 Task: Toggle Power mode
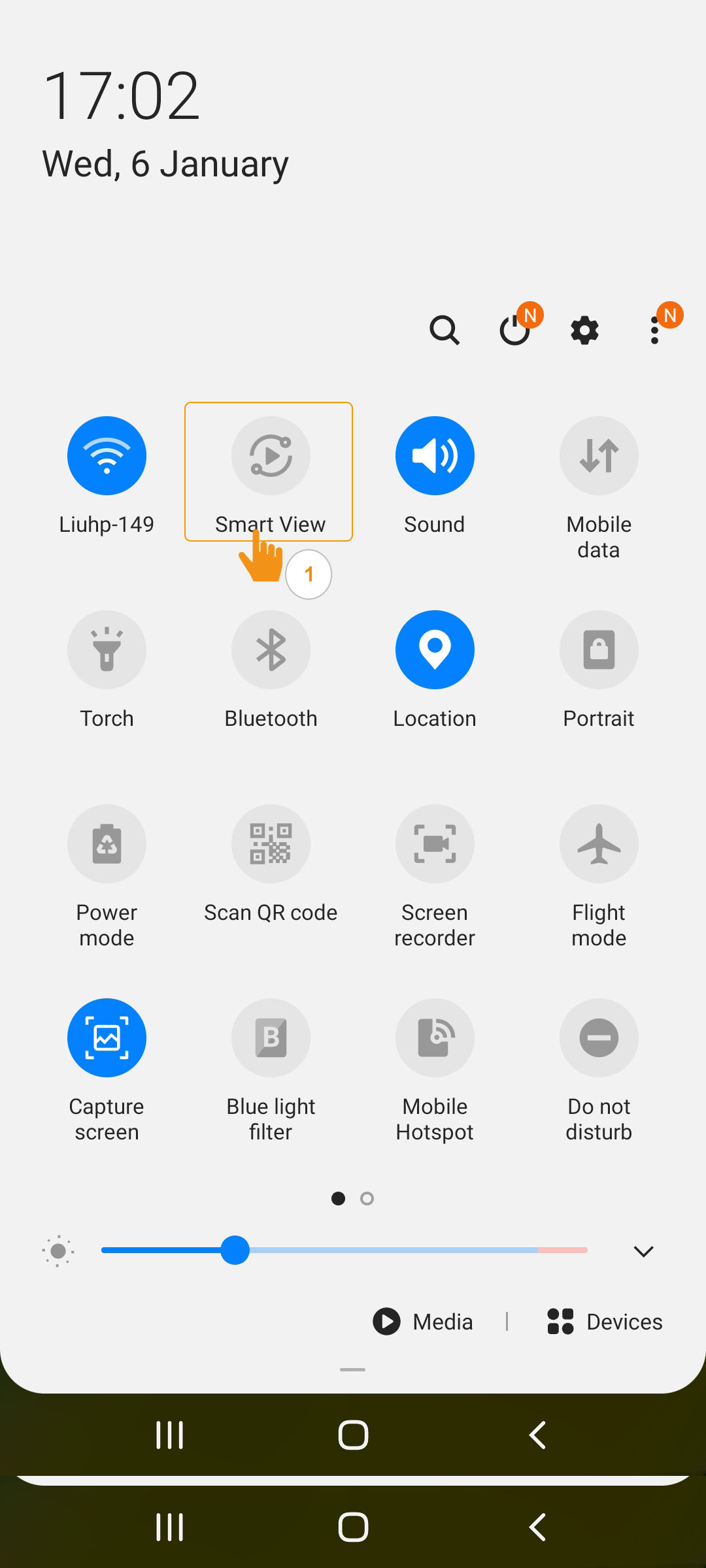pos(107,843)
